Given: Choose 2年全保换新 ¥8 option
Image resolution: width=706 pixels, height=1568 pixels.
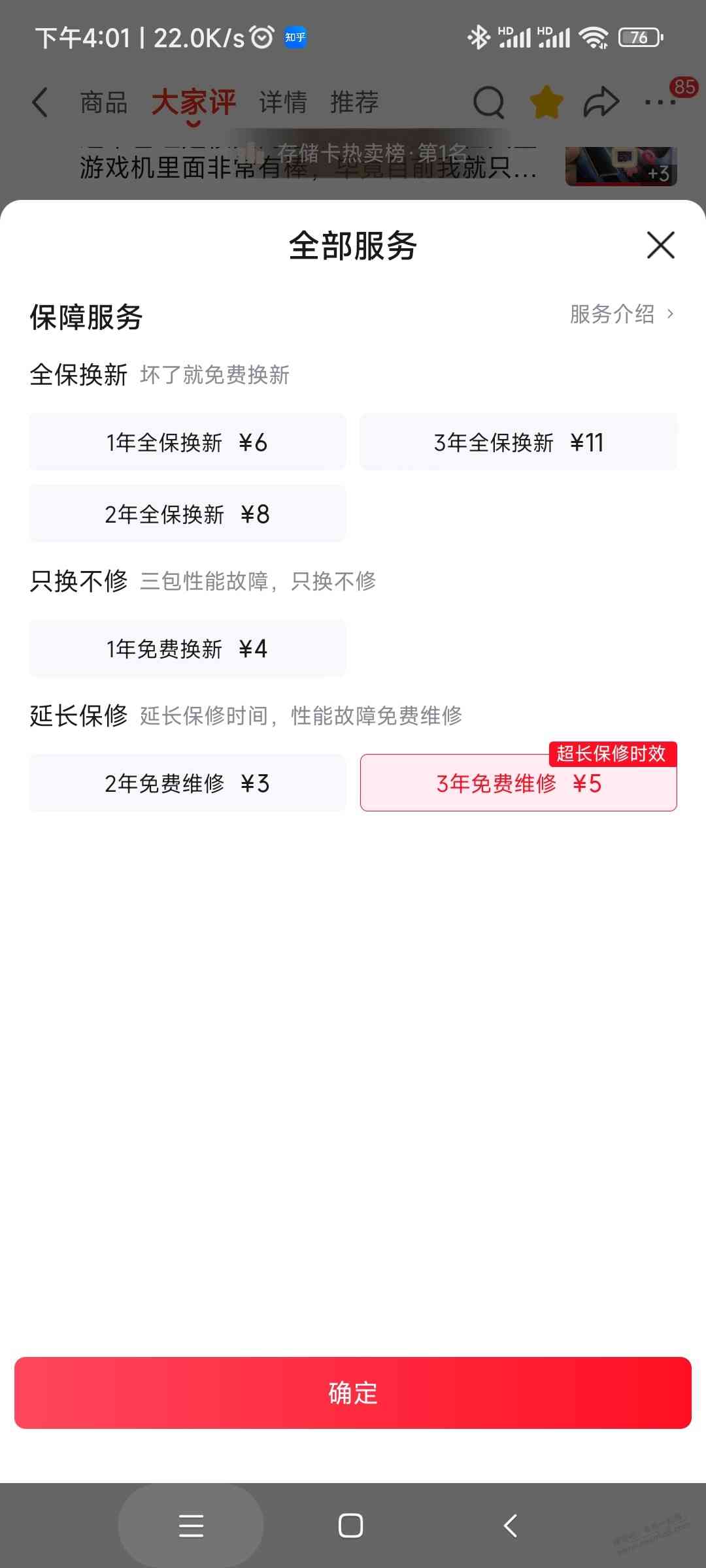Looking at the screenshot, I should pyautogui.click(x=188, y=514).
